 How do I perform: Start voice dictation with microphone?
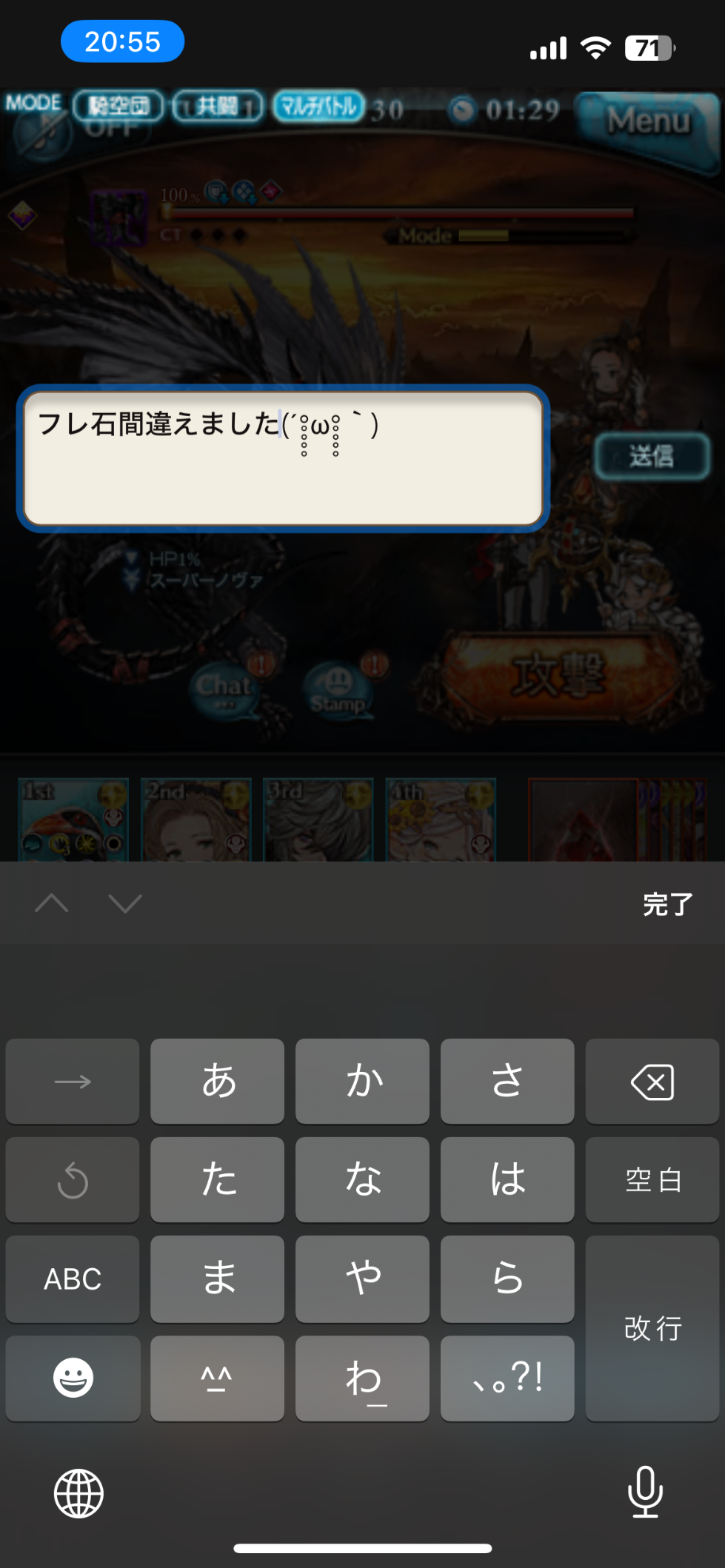(645, 1492)
